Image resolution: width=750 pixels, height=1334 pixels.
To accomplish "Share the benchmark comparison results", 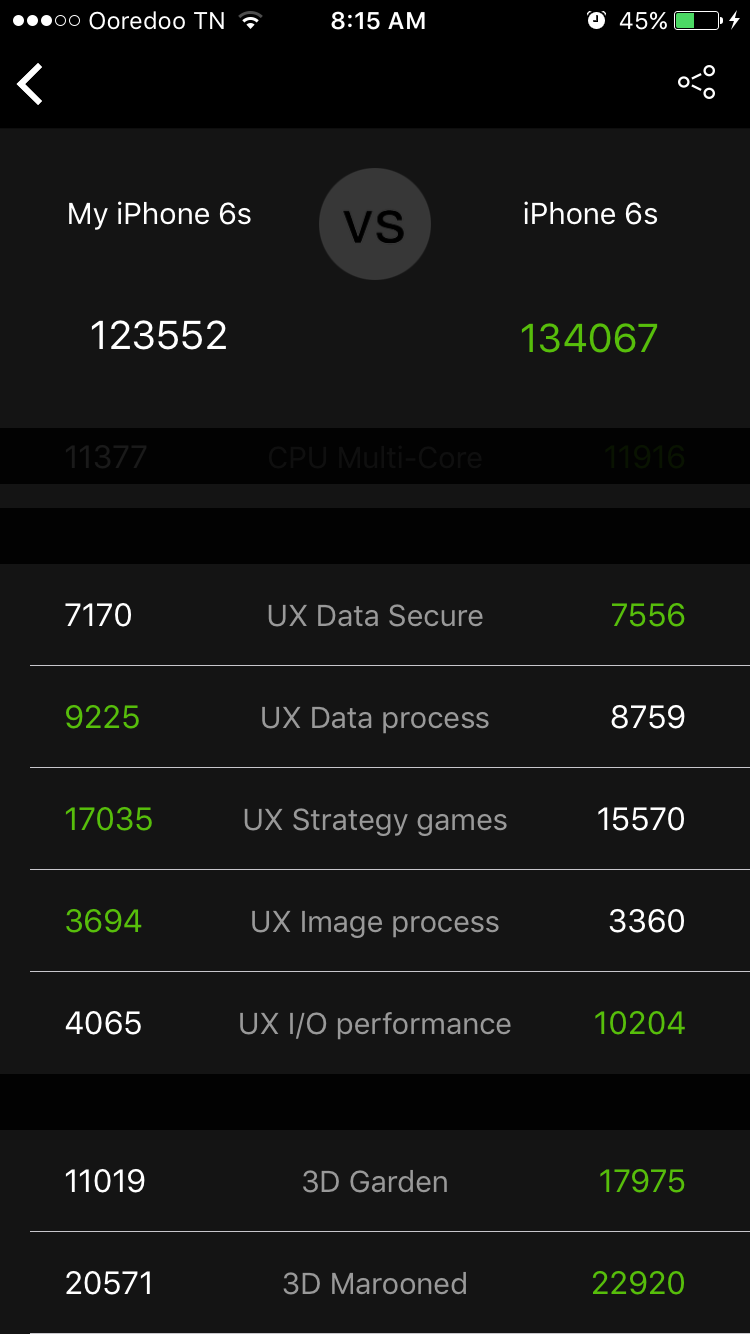I will pyautogui.click(x=697, y=82).
